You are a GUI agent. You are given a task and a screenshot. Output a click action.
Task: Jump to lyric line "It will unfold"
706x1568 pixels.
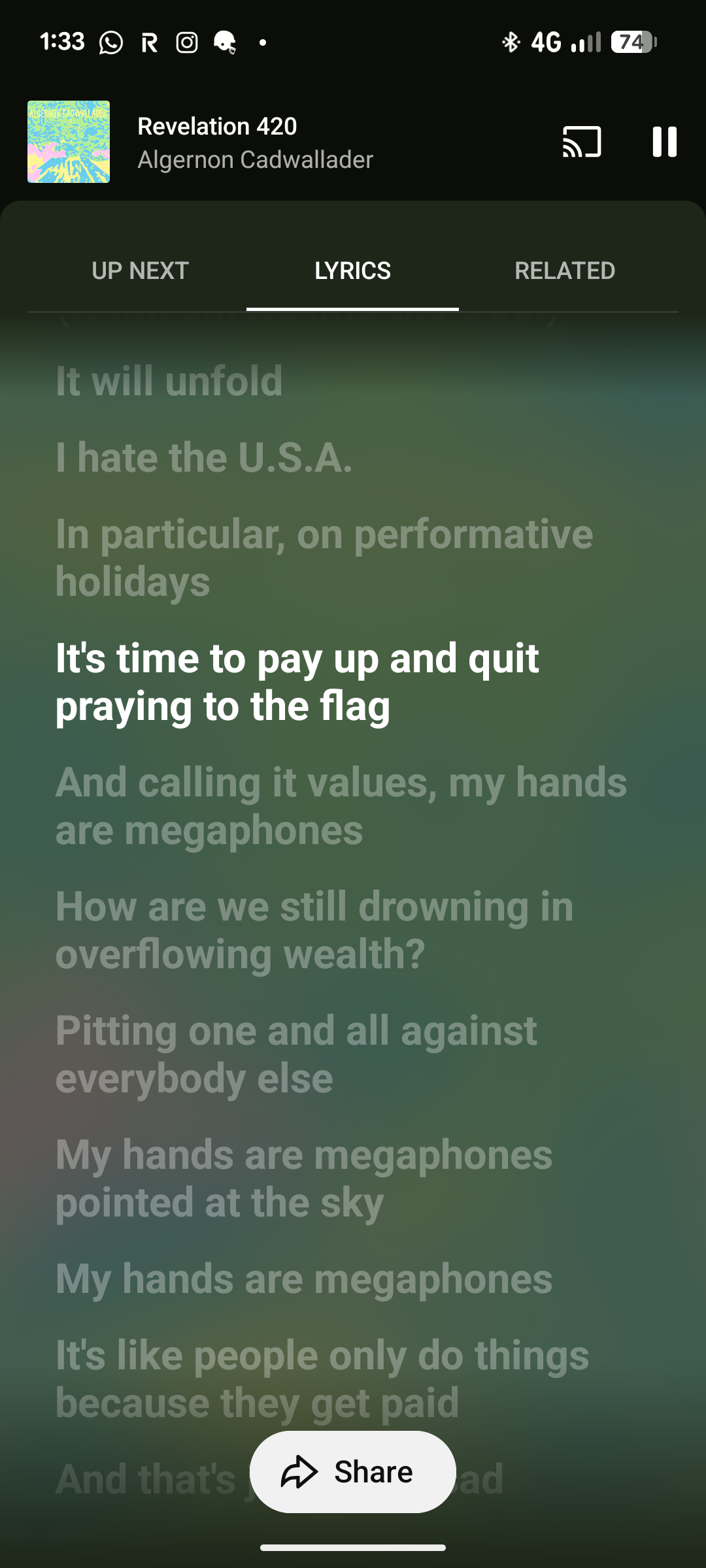(169, 381)
